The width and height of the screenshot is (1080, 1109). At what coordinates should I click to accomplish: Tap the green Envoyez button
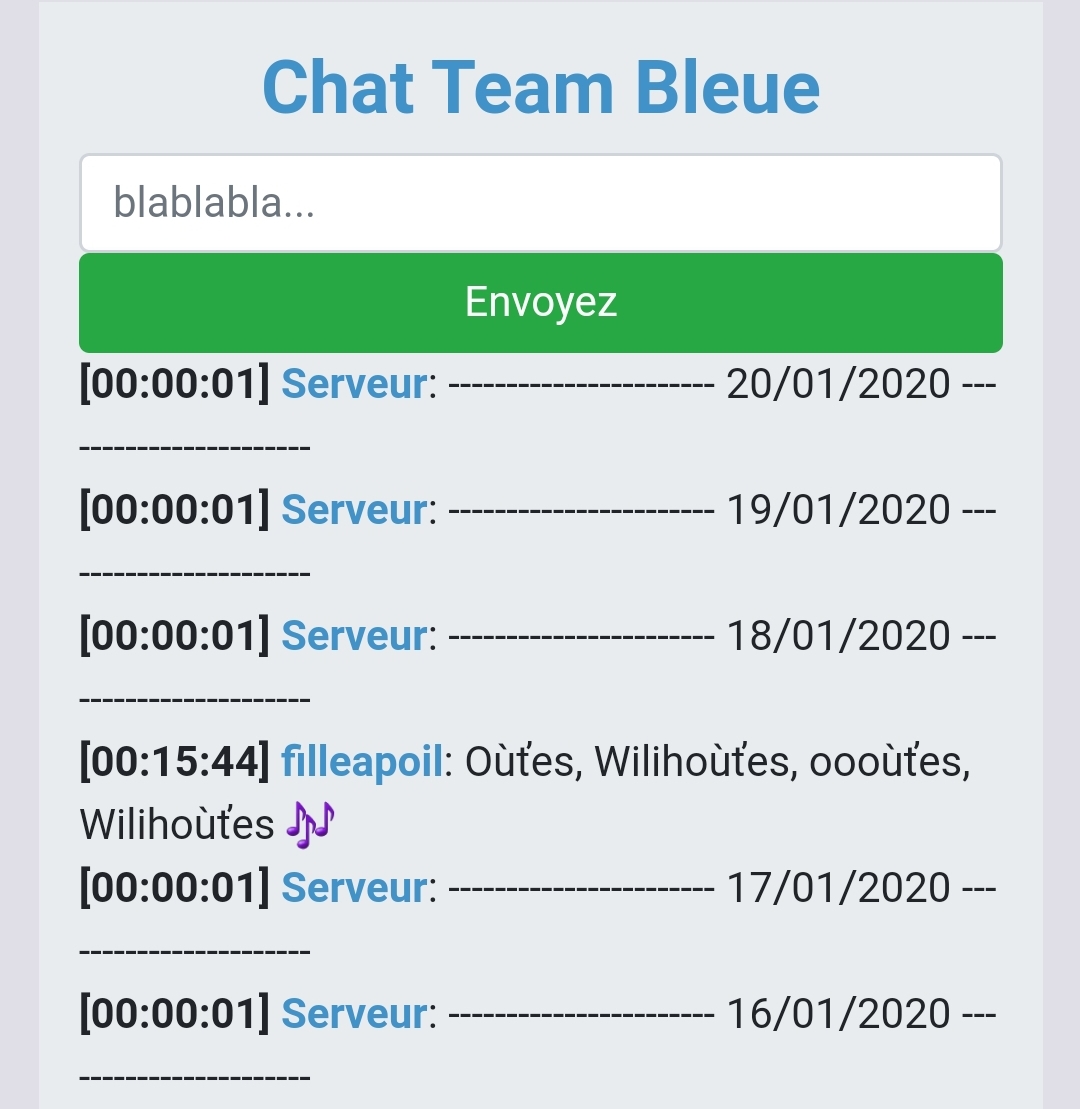click(540, 303)
